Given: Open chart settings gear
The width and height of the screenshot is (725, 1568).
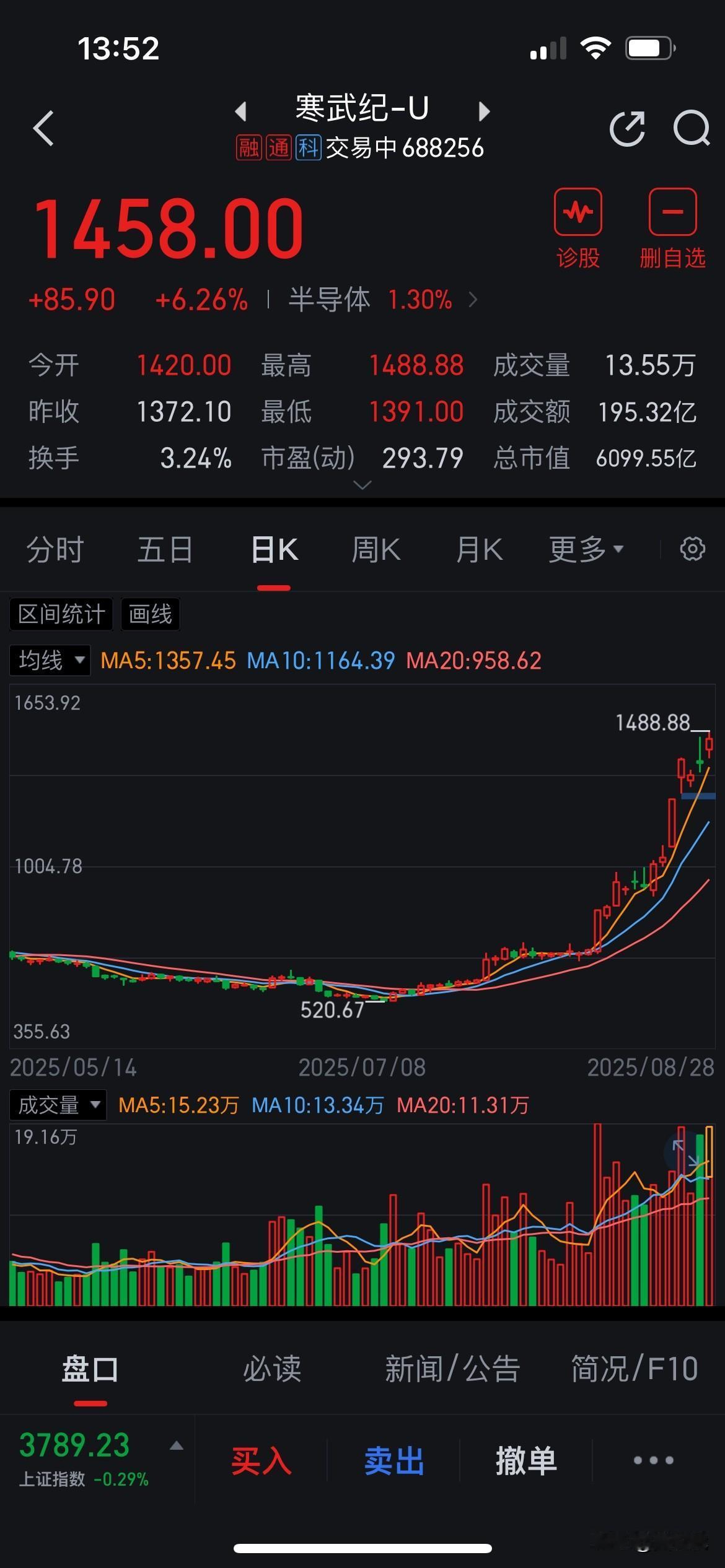Looking at the screenshot, I should (692, 549).
